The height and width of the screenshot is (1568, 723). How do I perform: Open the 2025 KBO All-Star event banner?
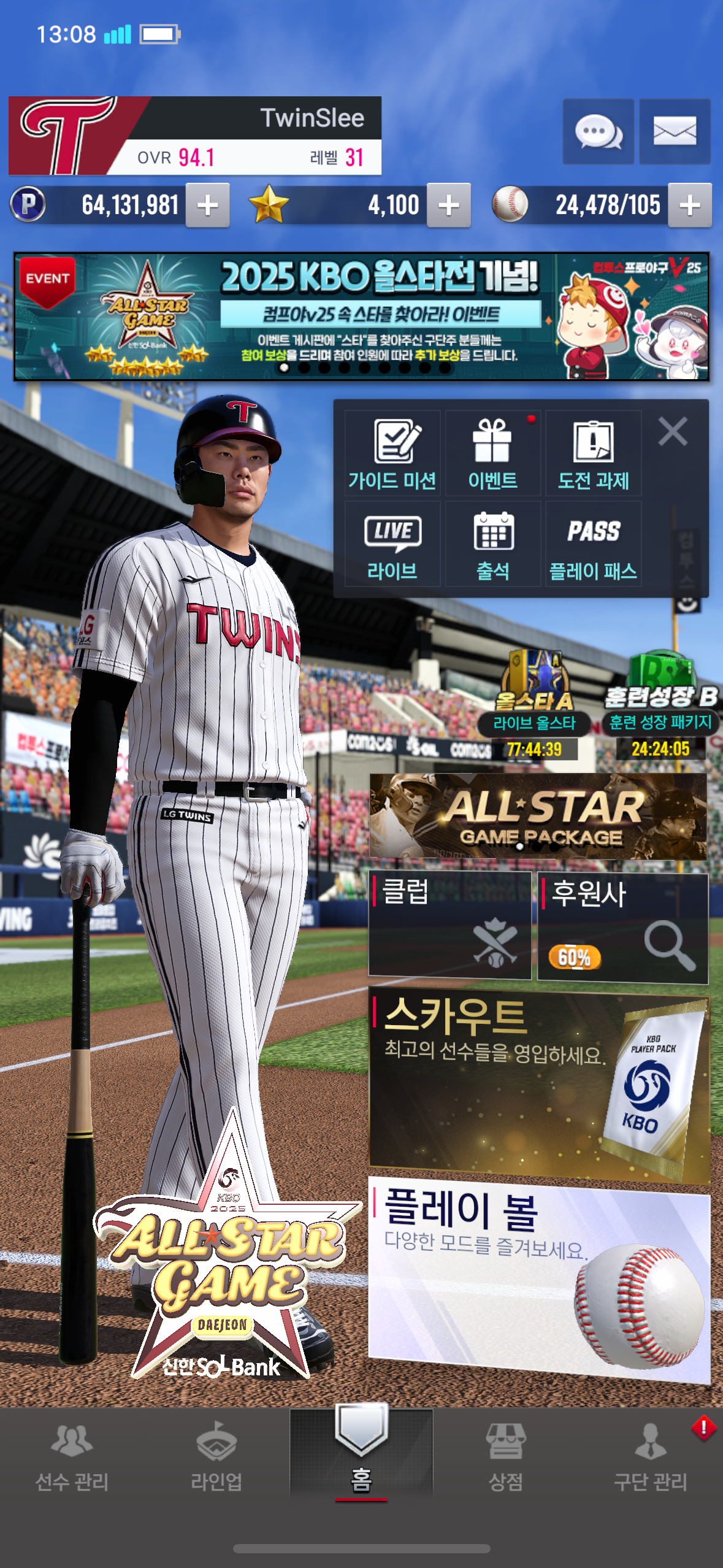click(x=362, y=317)
